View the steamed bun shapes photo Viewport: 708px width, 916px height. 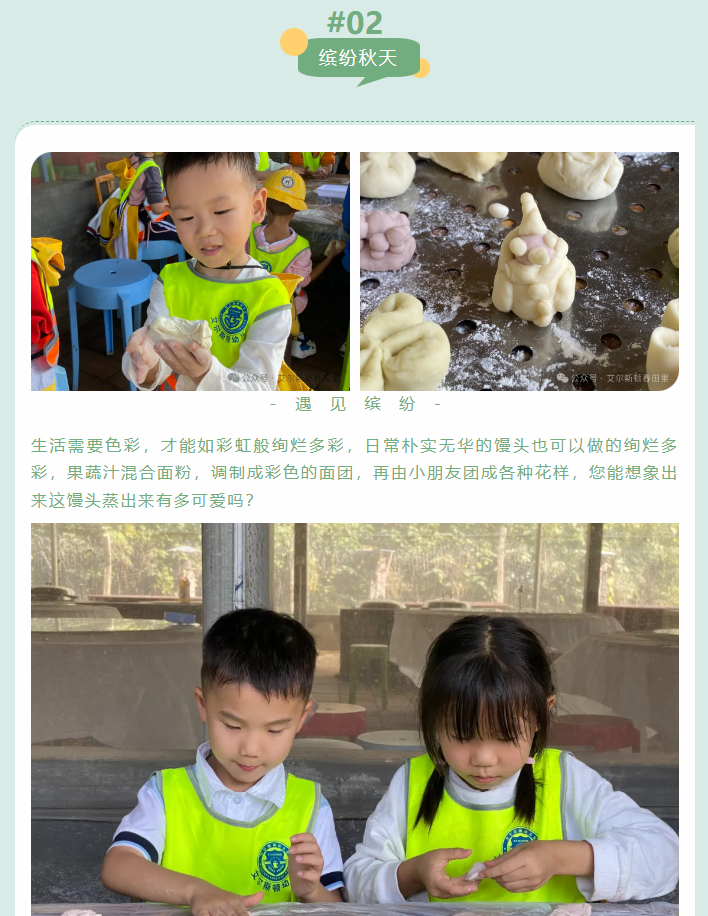519,271
